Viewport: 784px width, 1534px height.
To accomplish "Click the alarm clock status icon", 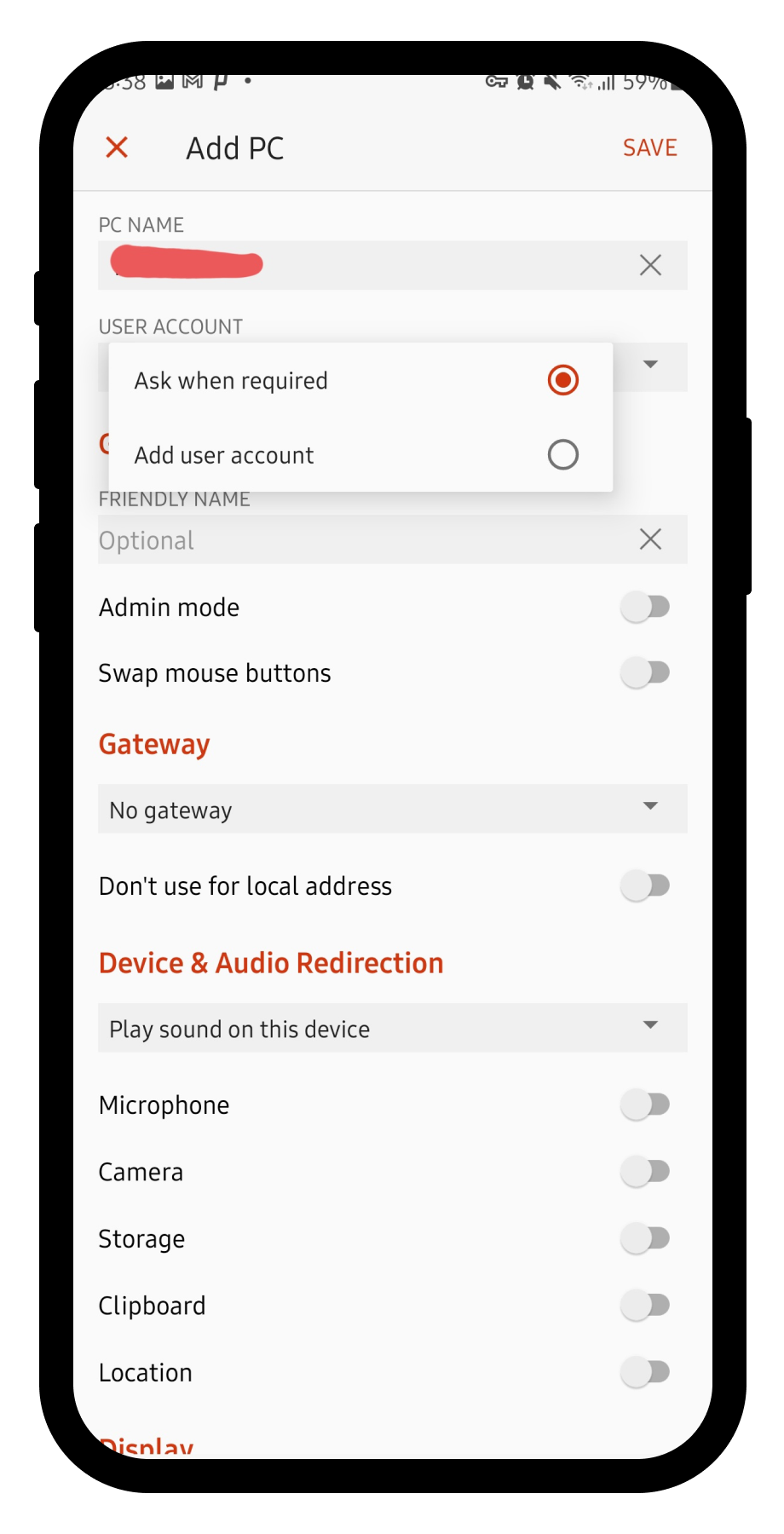I will [524, 82].
